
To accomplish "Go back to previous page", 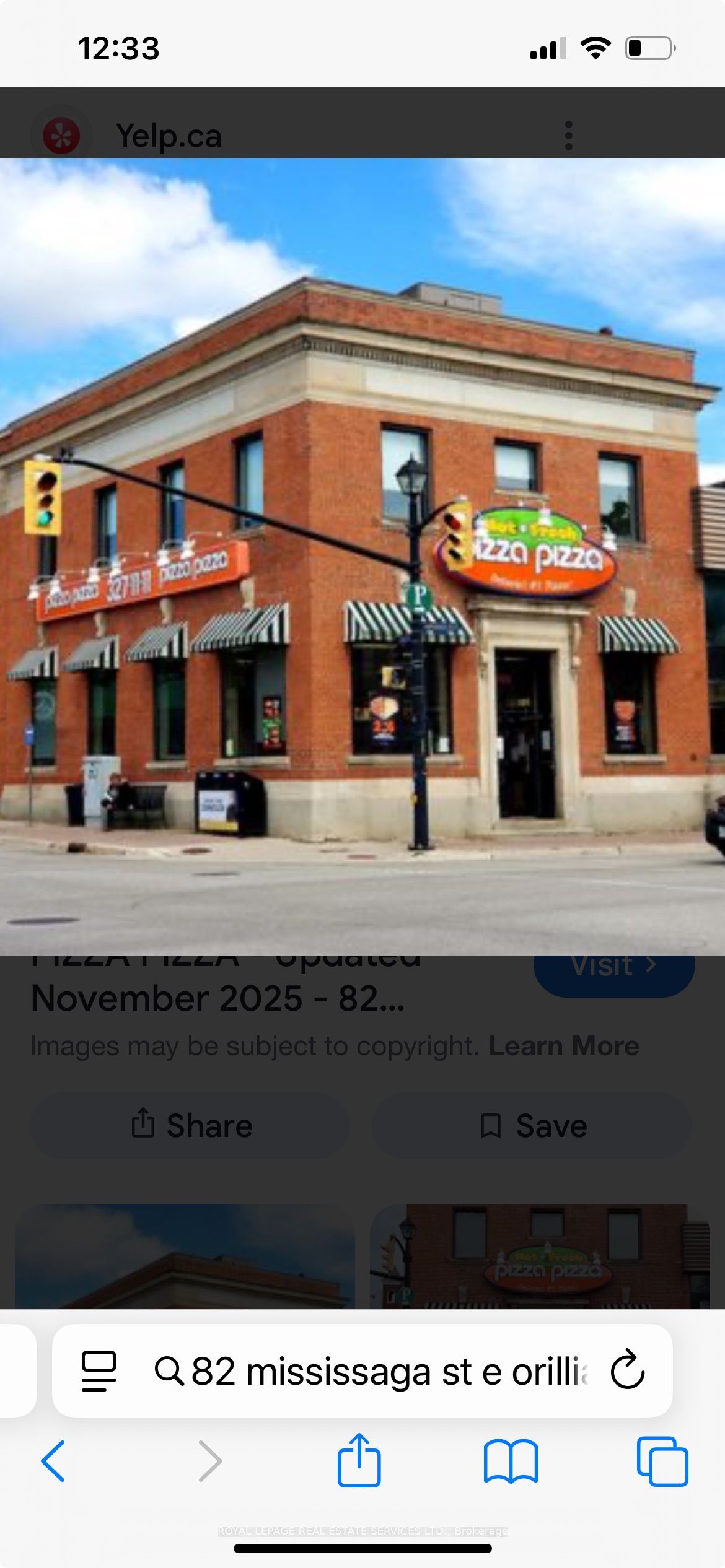I will [53, 1461].
